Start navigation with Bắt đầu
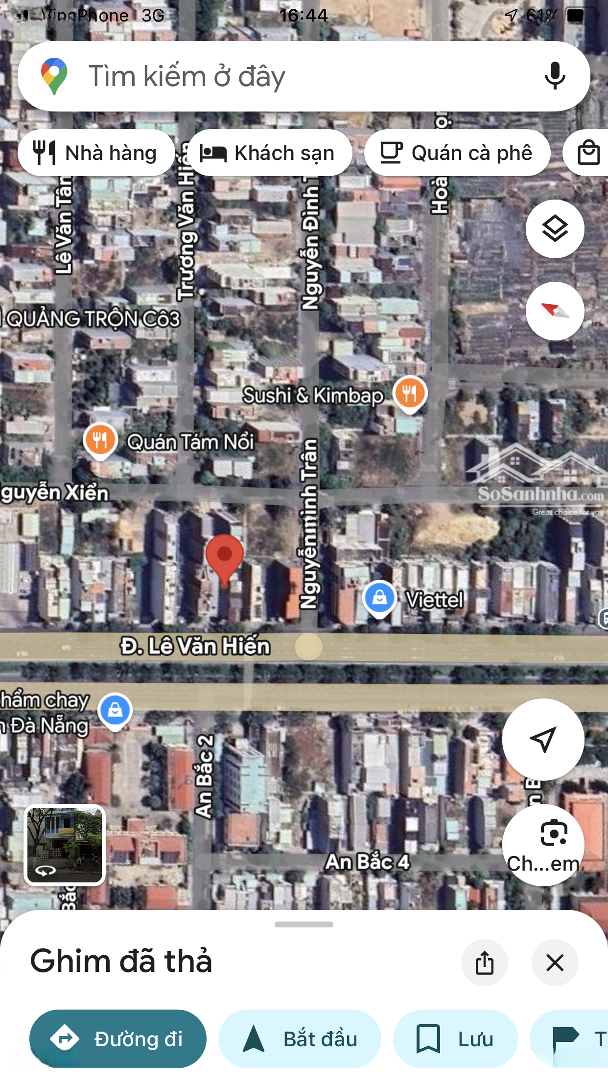This screenshot has height=1080, width=608. click(x=300, y=1039)
